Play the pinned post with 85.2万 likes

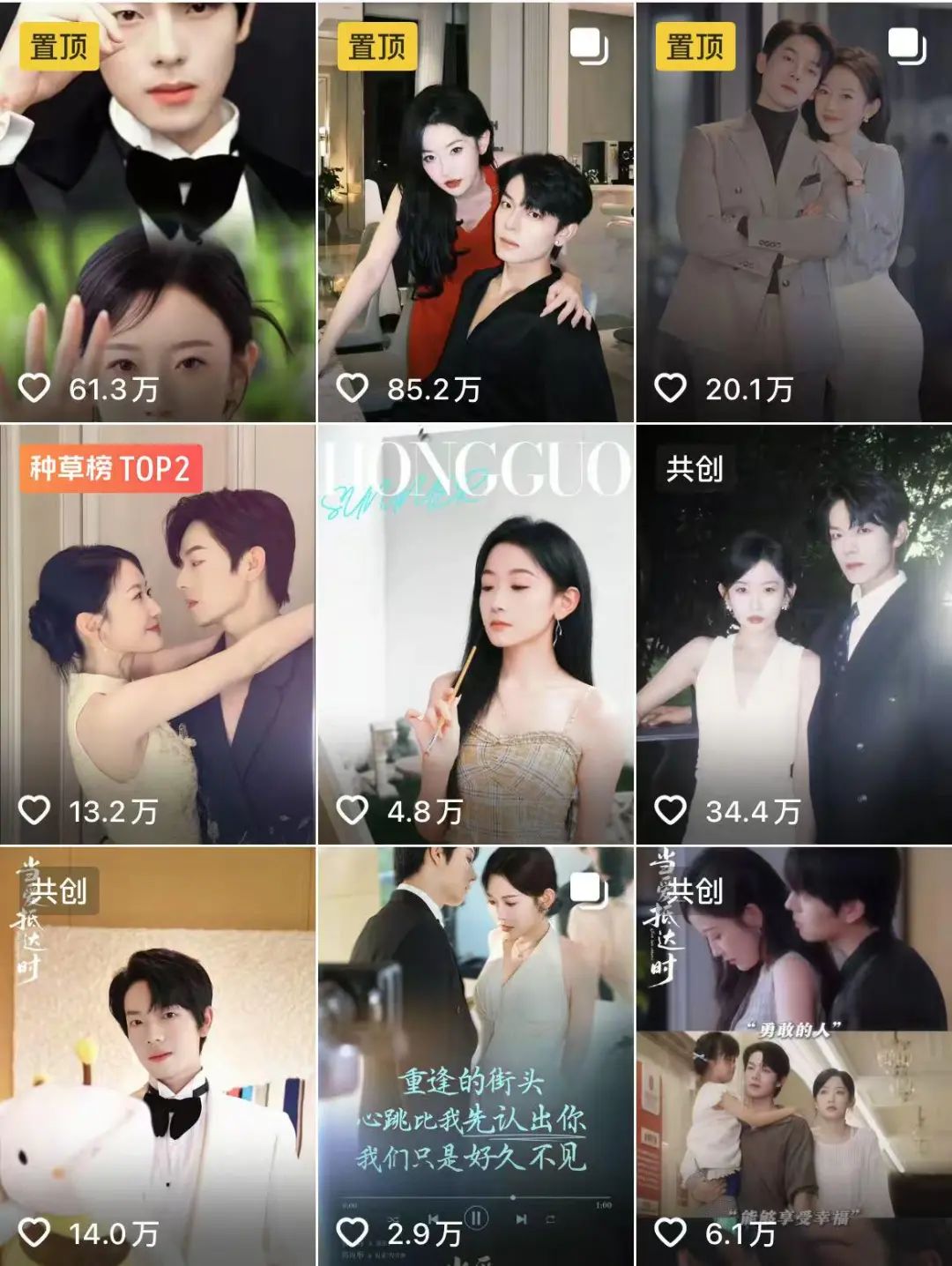tap(475, 212)
